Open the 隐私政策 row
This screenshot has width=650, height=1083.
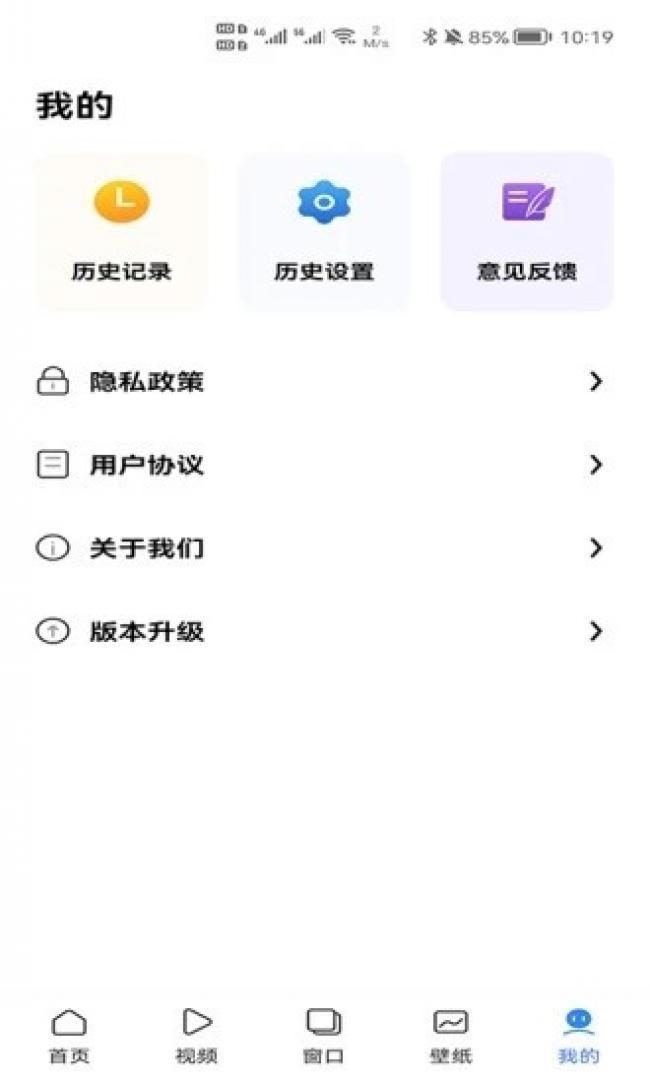click(320, 382)
